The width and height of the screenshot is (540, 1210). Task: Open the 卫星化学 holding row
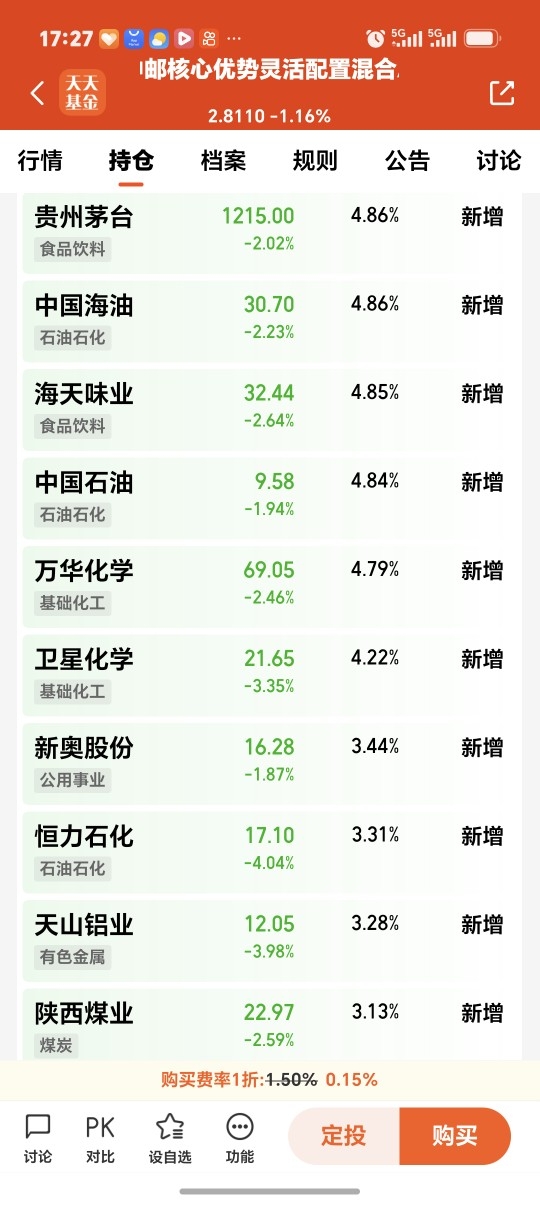click(271, 674)
